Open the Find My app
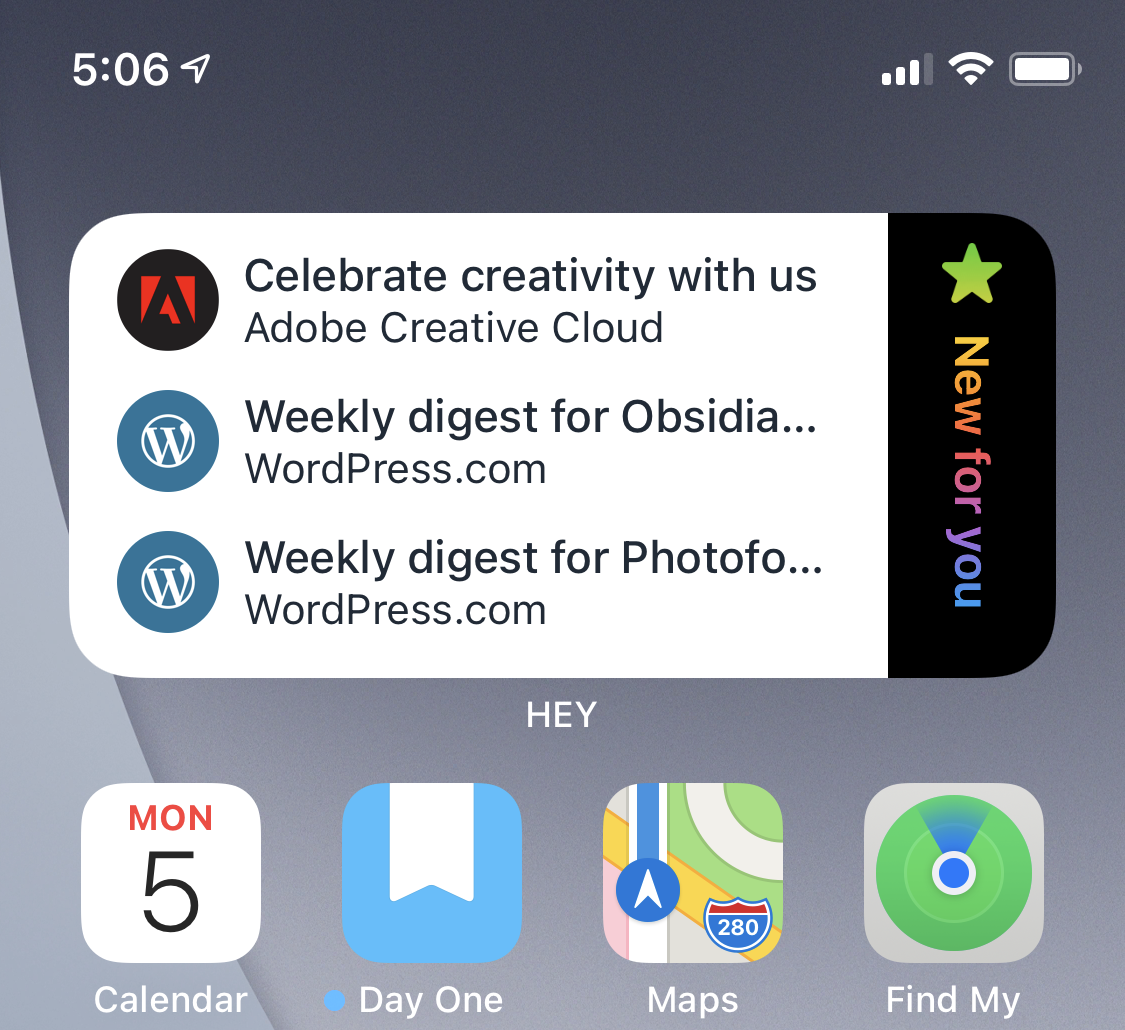This screenshot has width=1125, height=1030. point(953,873)
